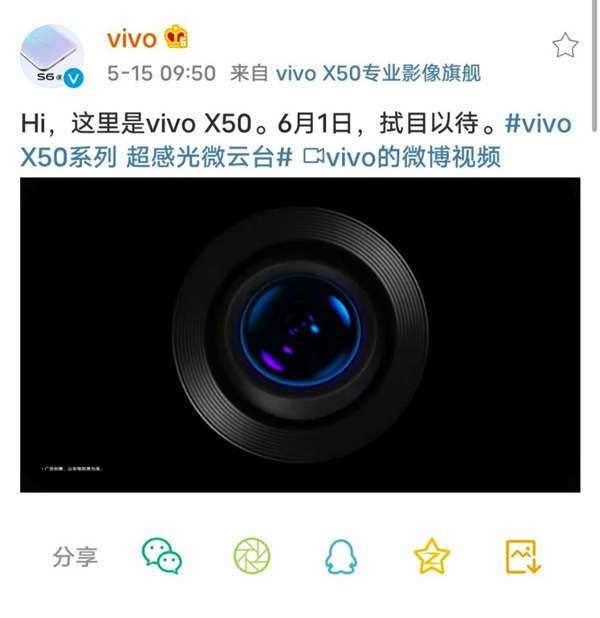Share to WeChat Moments
Image resolution: width=600 pixels, height=618 pixels.
[x=252, y=555]
